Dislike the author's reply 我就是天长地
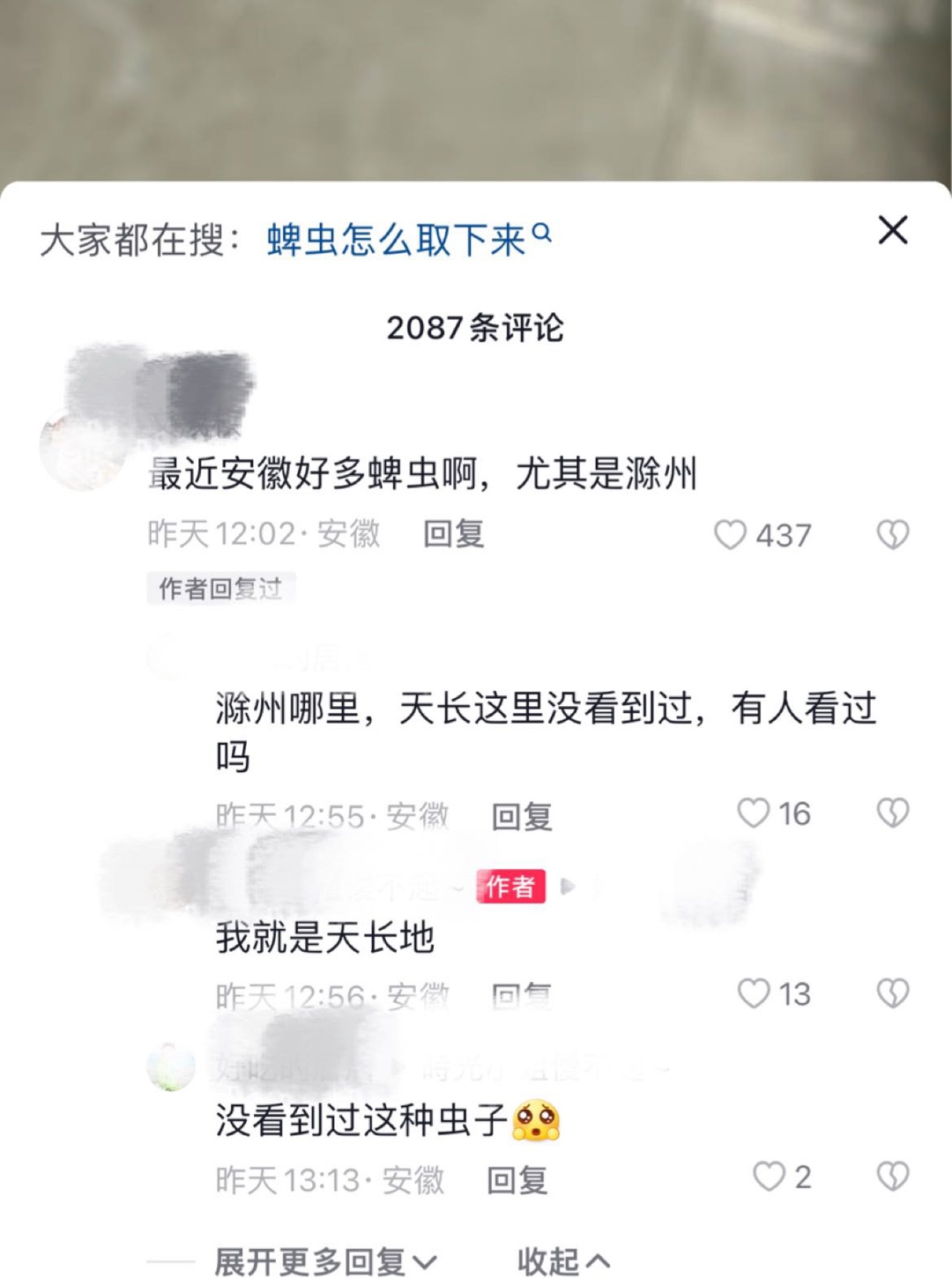The width and height of the screenshot is (952, 1278). [892, 993]
